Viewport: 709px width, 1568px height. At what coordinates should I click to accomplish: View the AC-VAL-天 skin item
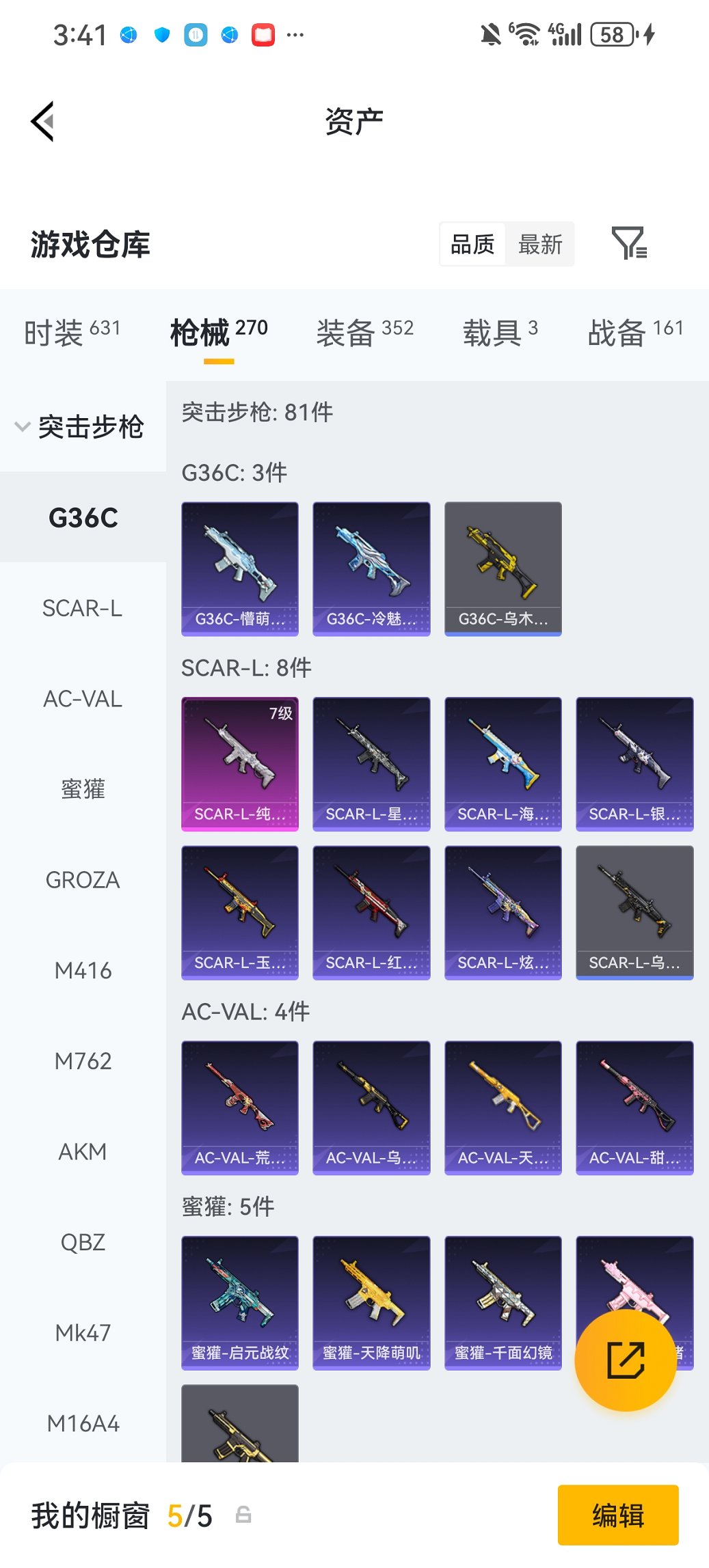pos(503,1108)
